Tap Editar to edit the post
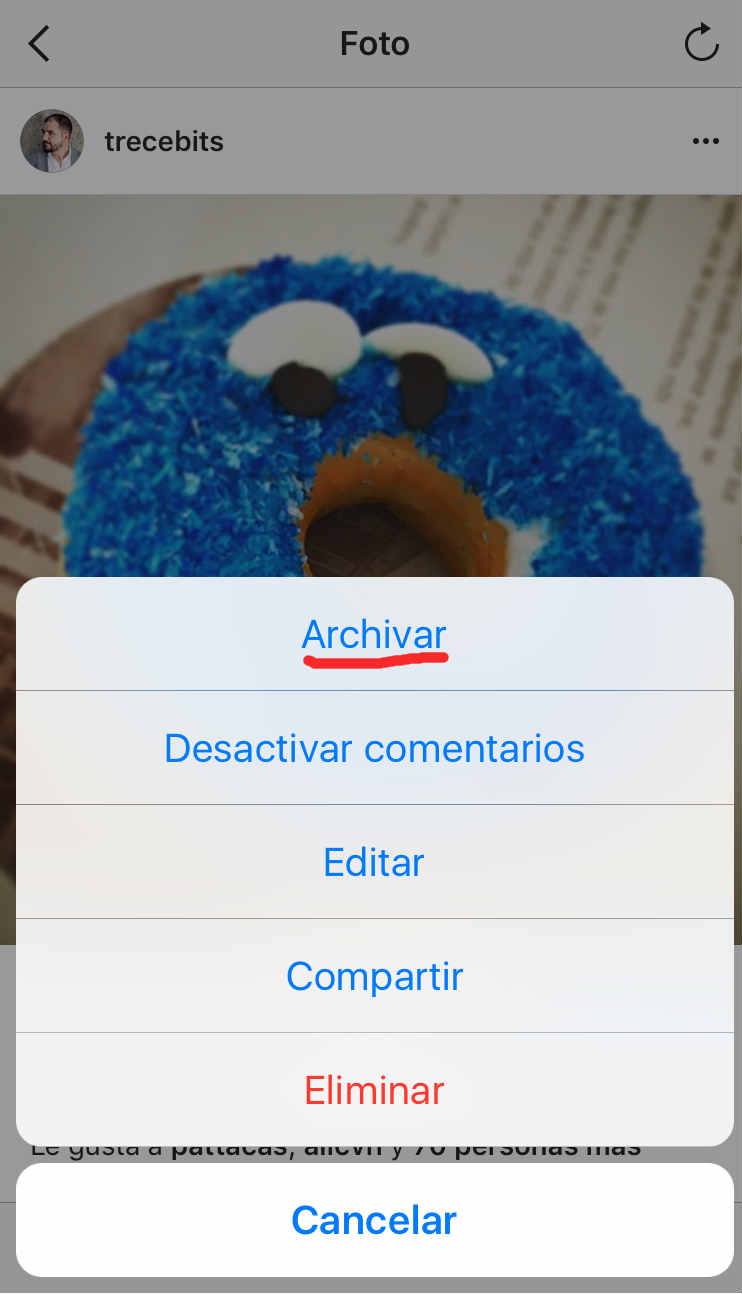742x1294 pixels. 374,862
